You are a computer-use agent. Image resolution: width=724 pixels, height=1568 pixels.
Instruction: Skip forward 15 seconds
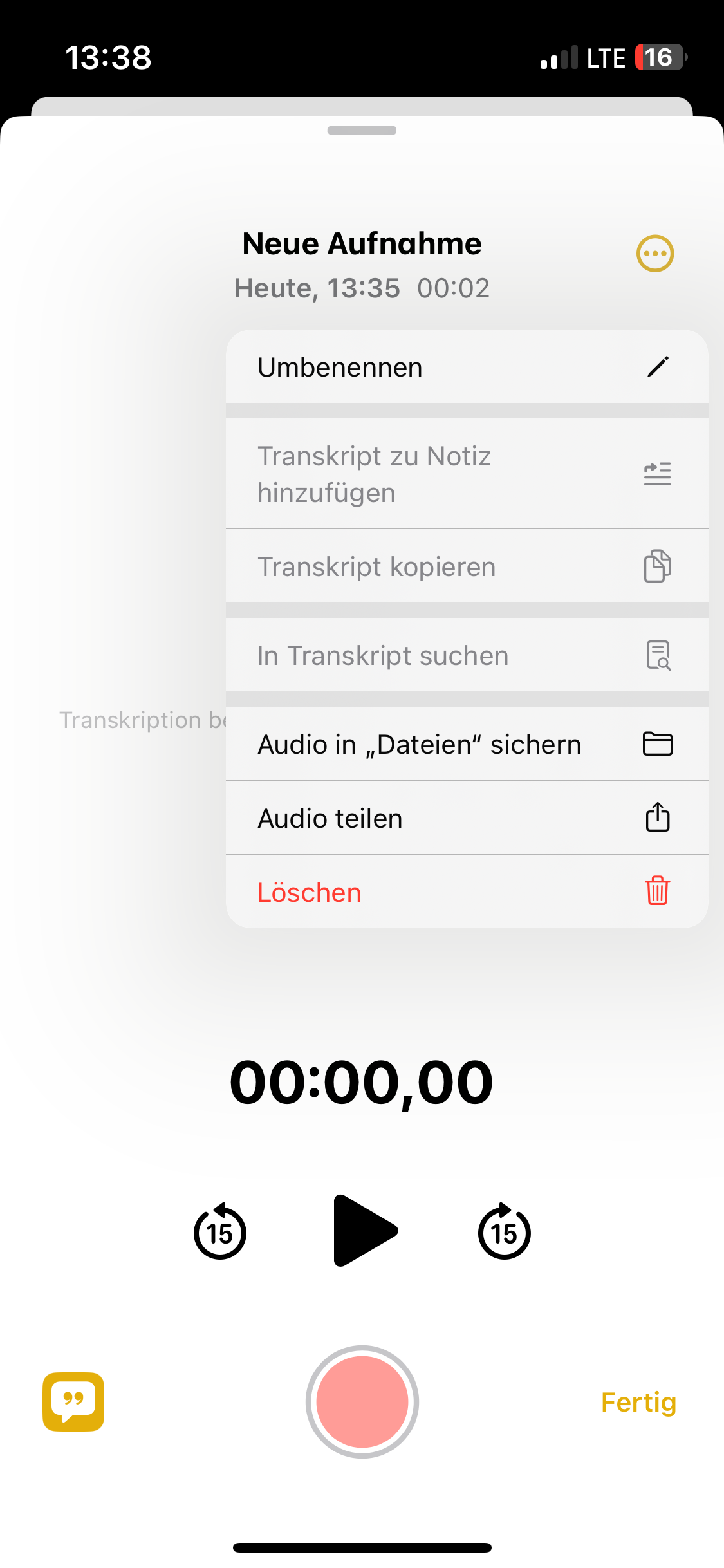coord(504,1232)
